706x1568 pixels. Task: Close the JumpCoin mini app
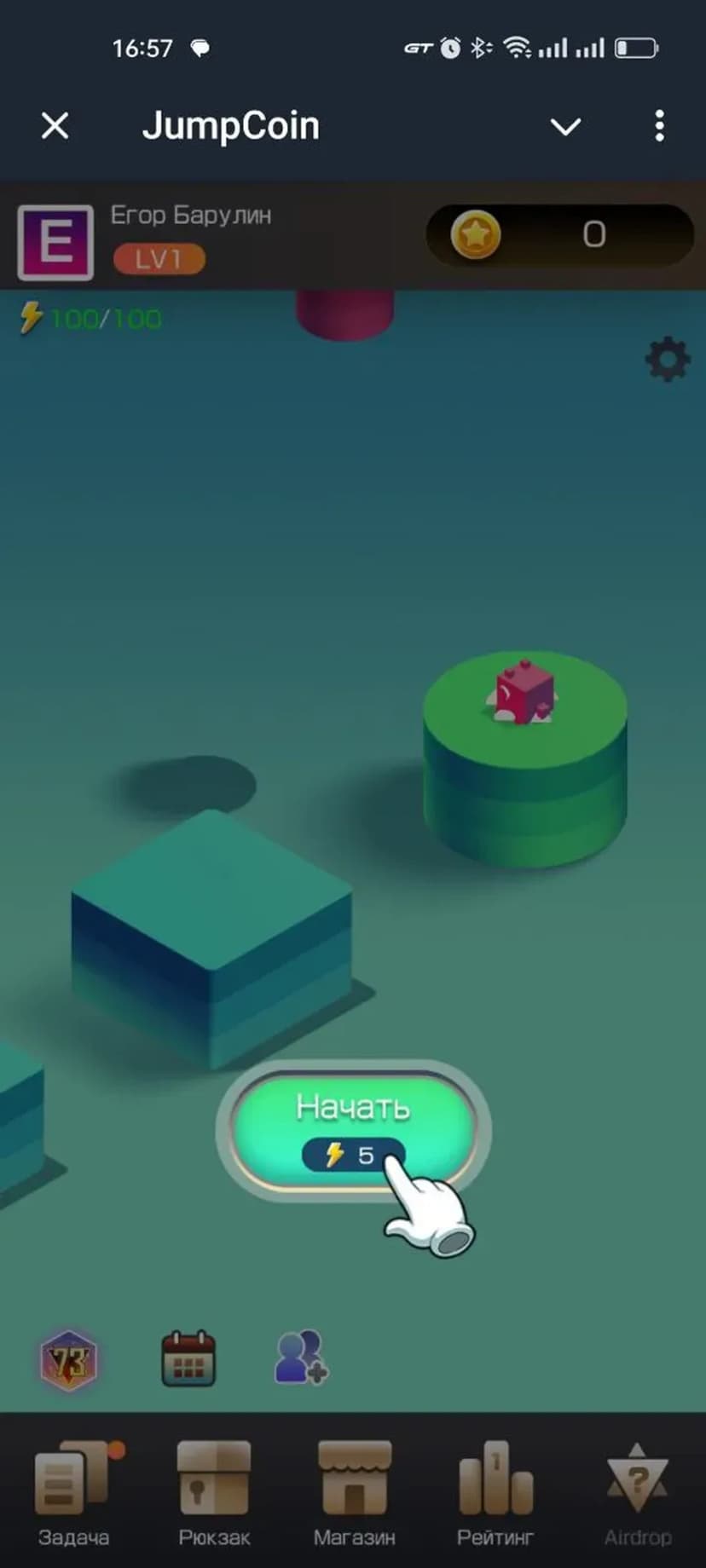tap(55, 126)
